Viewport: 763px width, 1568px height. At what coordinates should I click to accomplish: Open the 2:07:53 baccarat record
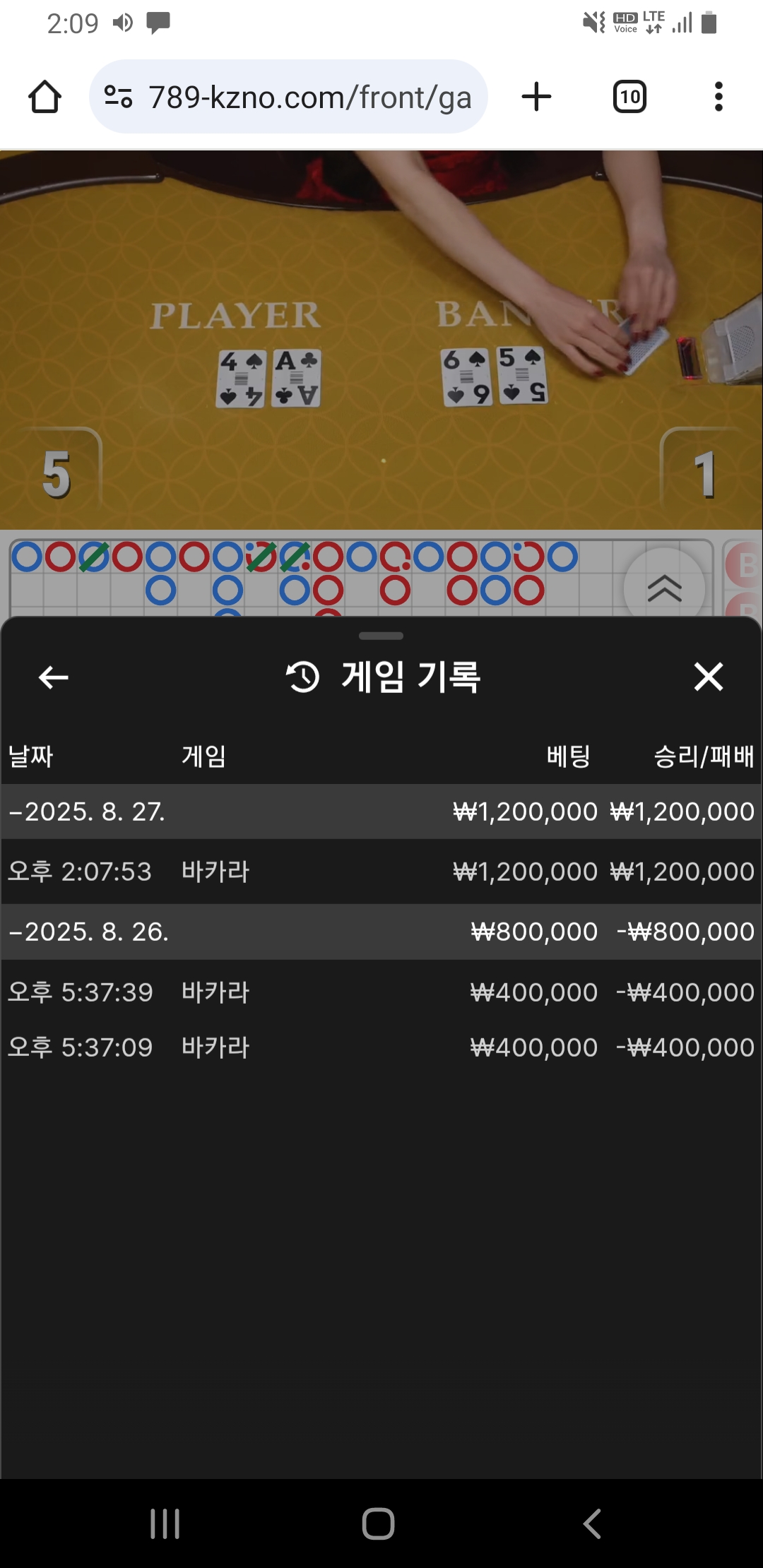(x=381, y=872)
